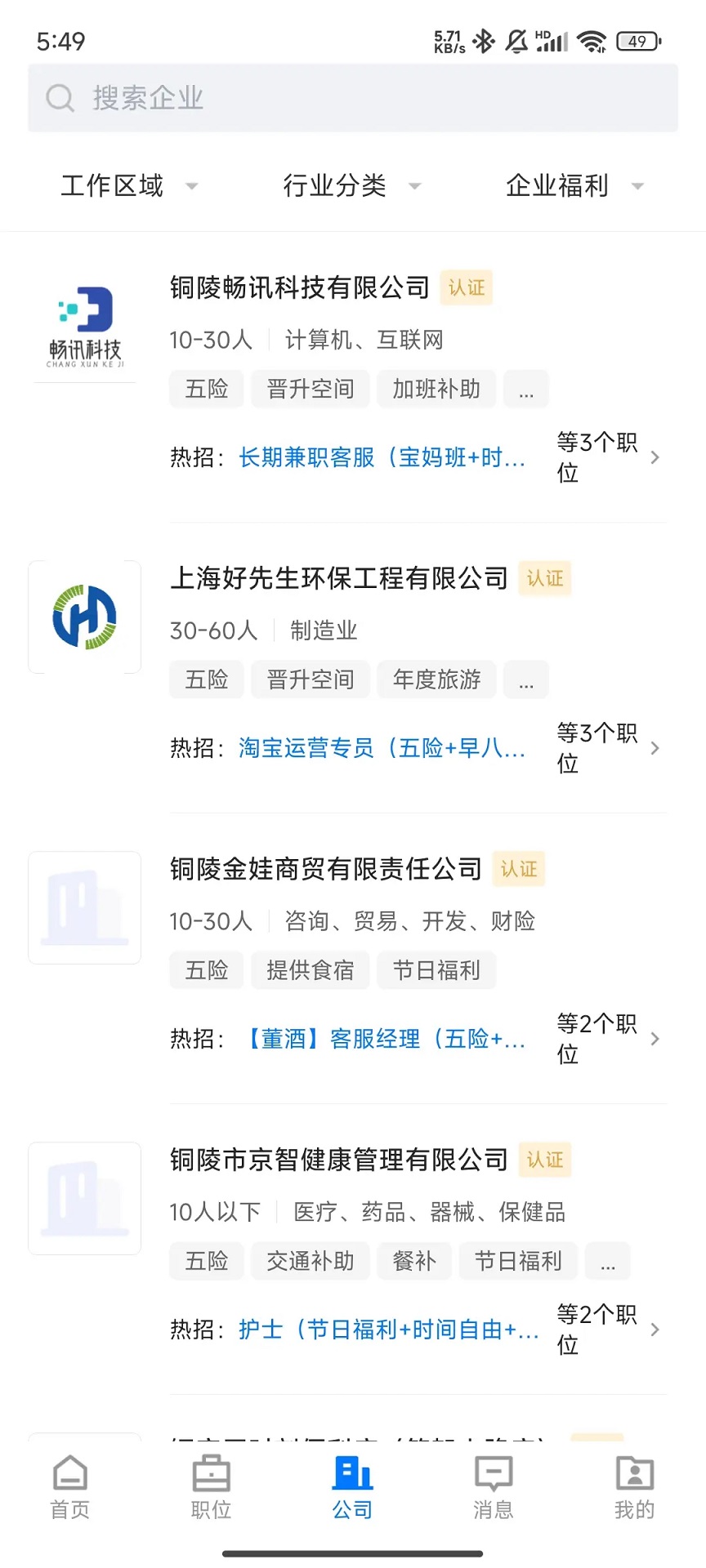Screen dimensions: 706x1568
Task: Tap the 搜索企业 search box
Action: 353,98
